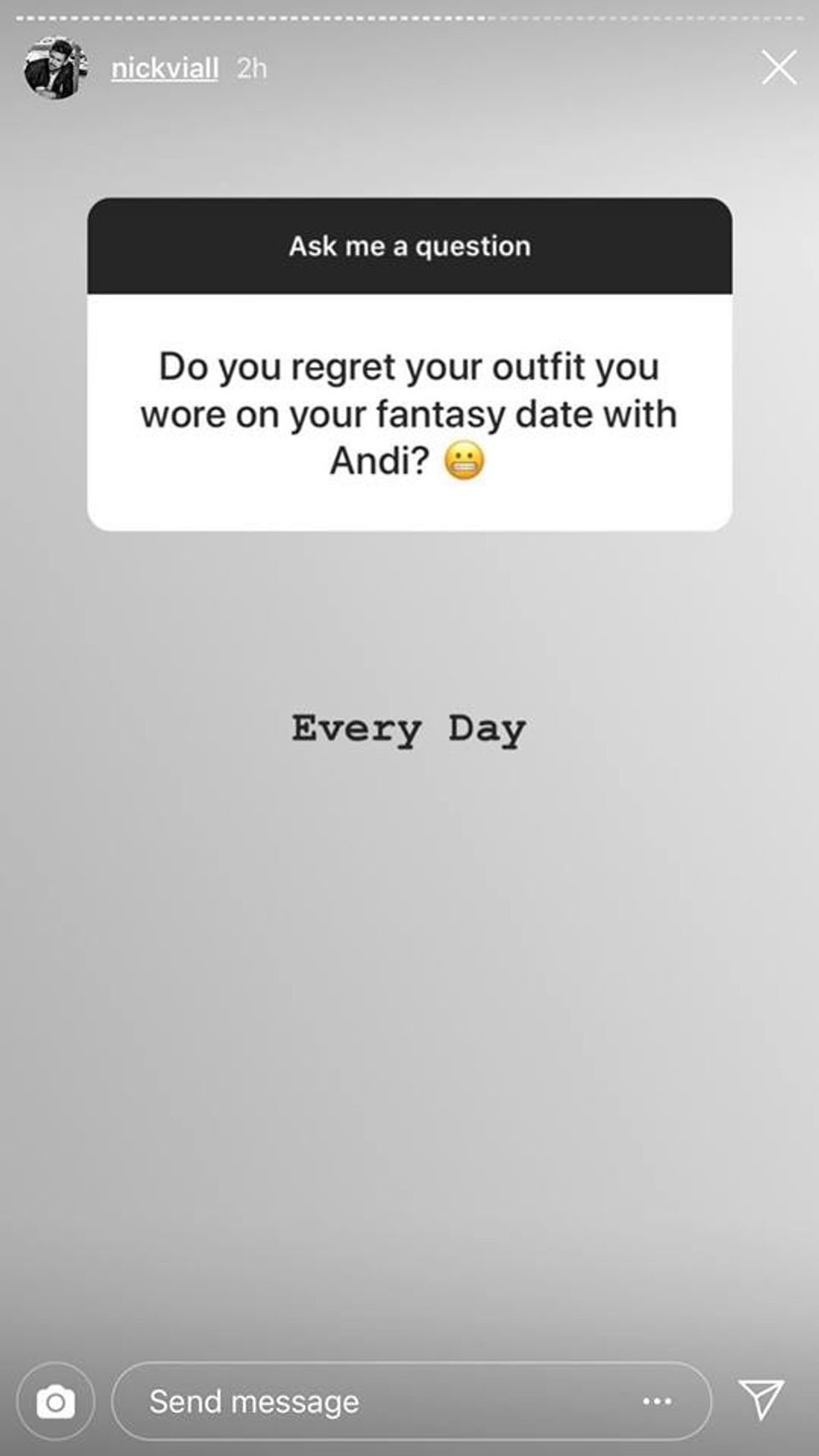Close the story viewer

click(x=778, y=68)
